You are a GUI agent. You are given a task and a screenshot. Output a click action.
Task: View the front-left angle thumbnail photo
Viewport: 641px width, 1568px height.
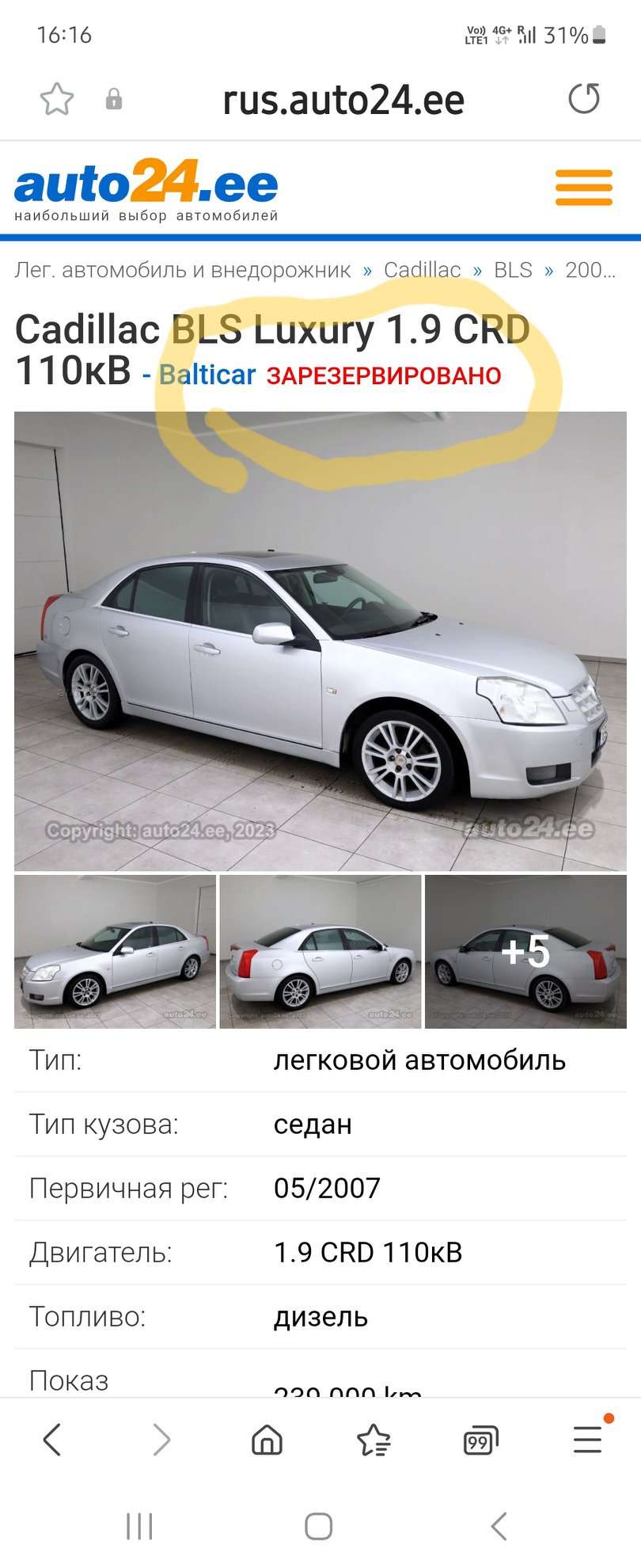tap(115, 951)
